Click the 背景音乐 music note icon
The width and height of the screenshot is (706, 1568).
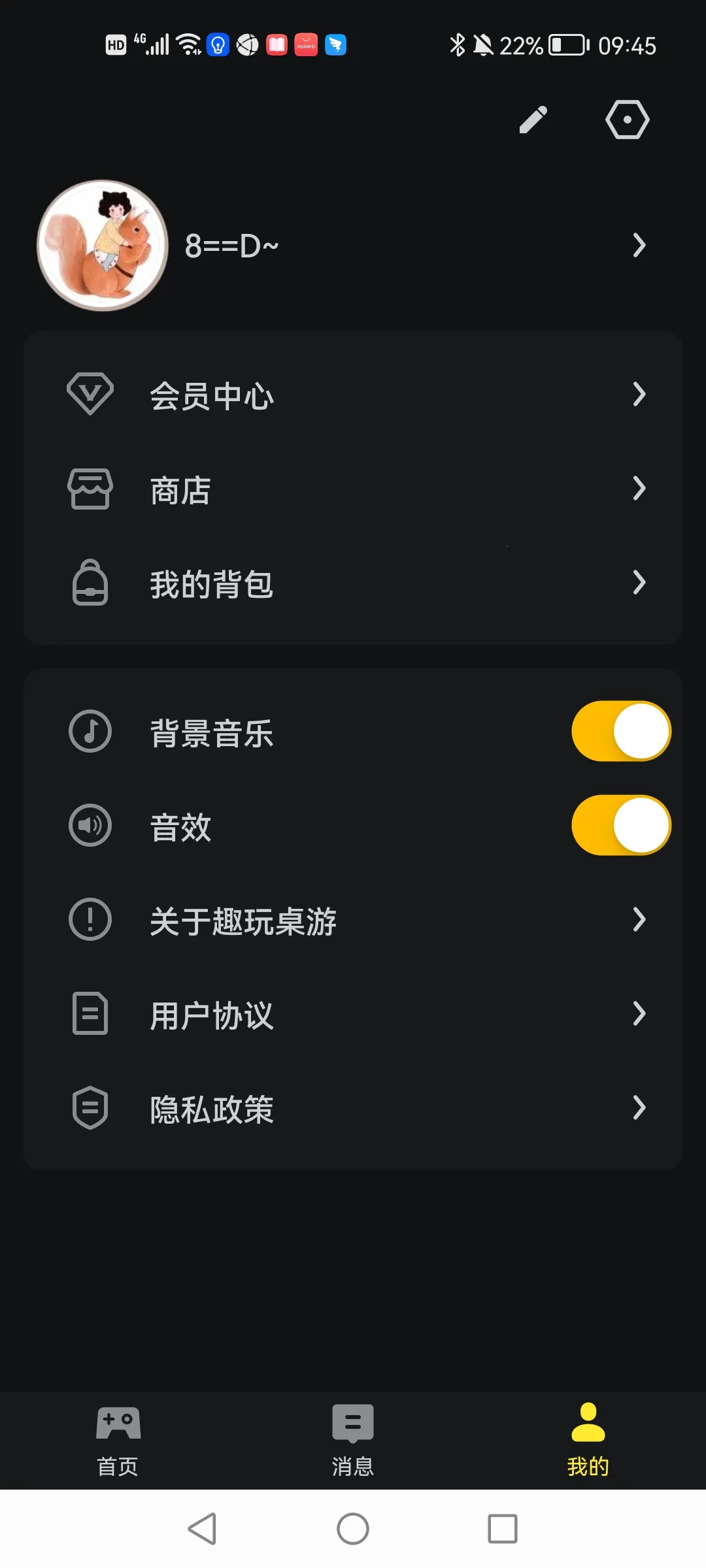click(x=90, y=732)
